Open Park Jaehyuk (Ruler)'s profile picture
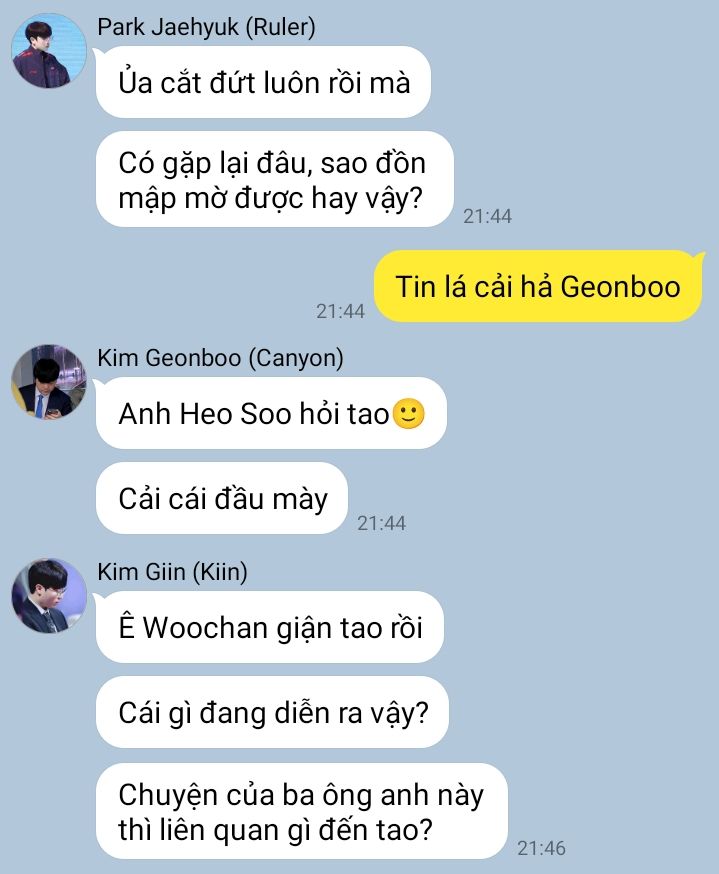This screenshot has height=874, width=719. point(48,51)
